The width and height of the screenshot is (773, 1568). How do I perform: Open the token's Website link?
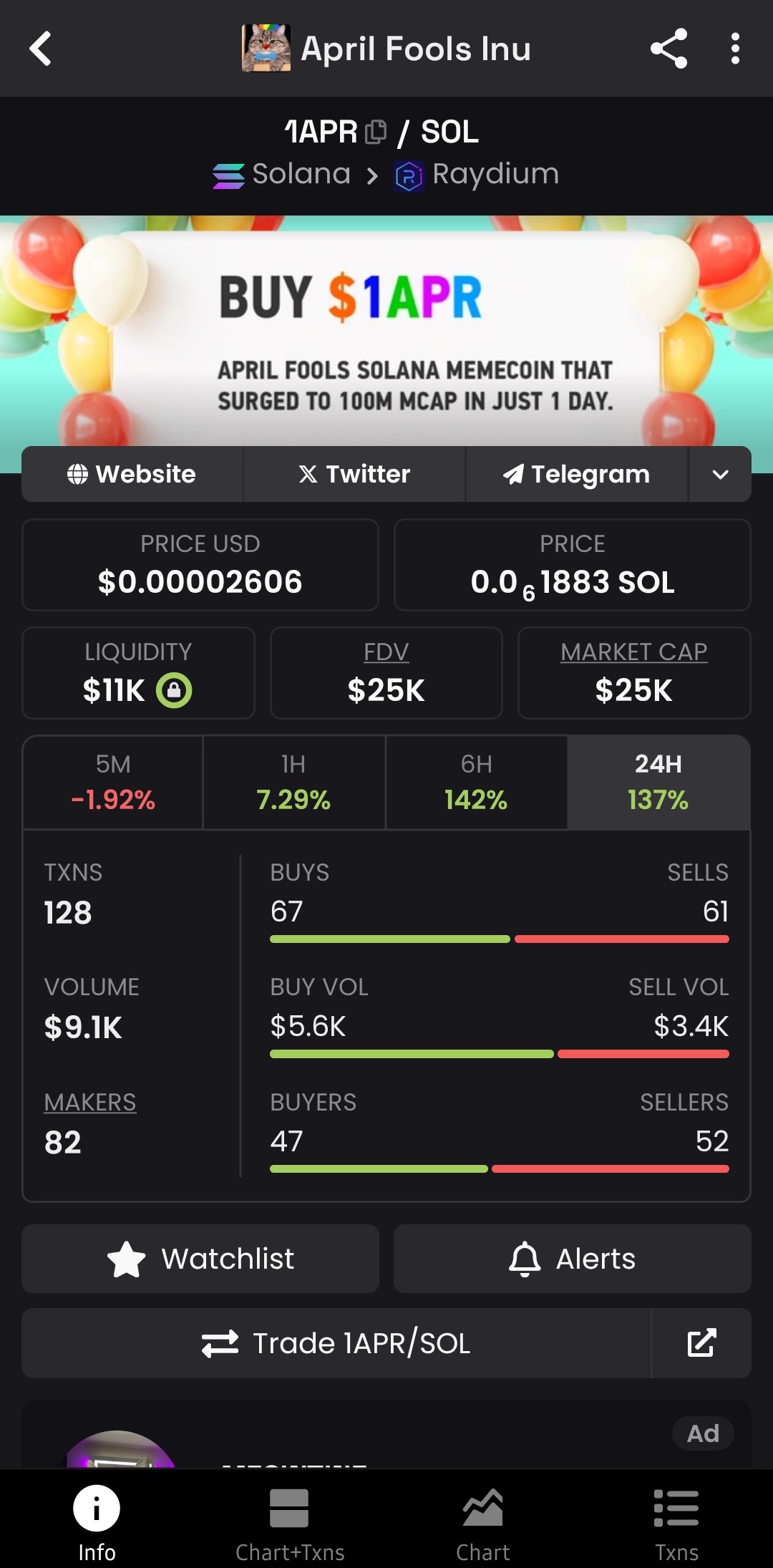(132, 474)
